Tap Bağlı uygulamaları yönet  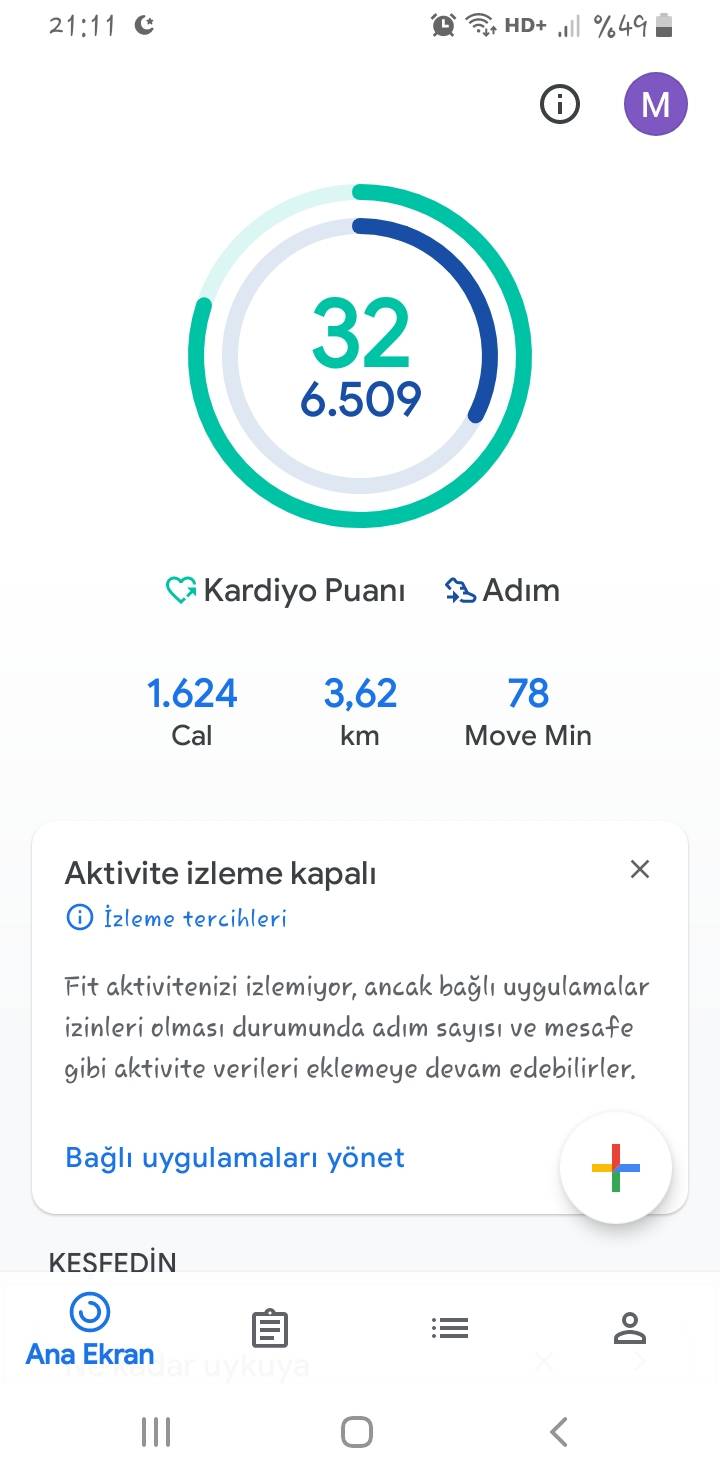(235, 1158)
